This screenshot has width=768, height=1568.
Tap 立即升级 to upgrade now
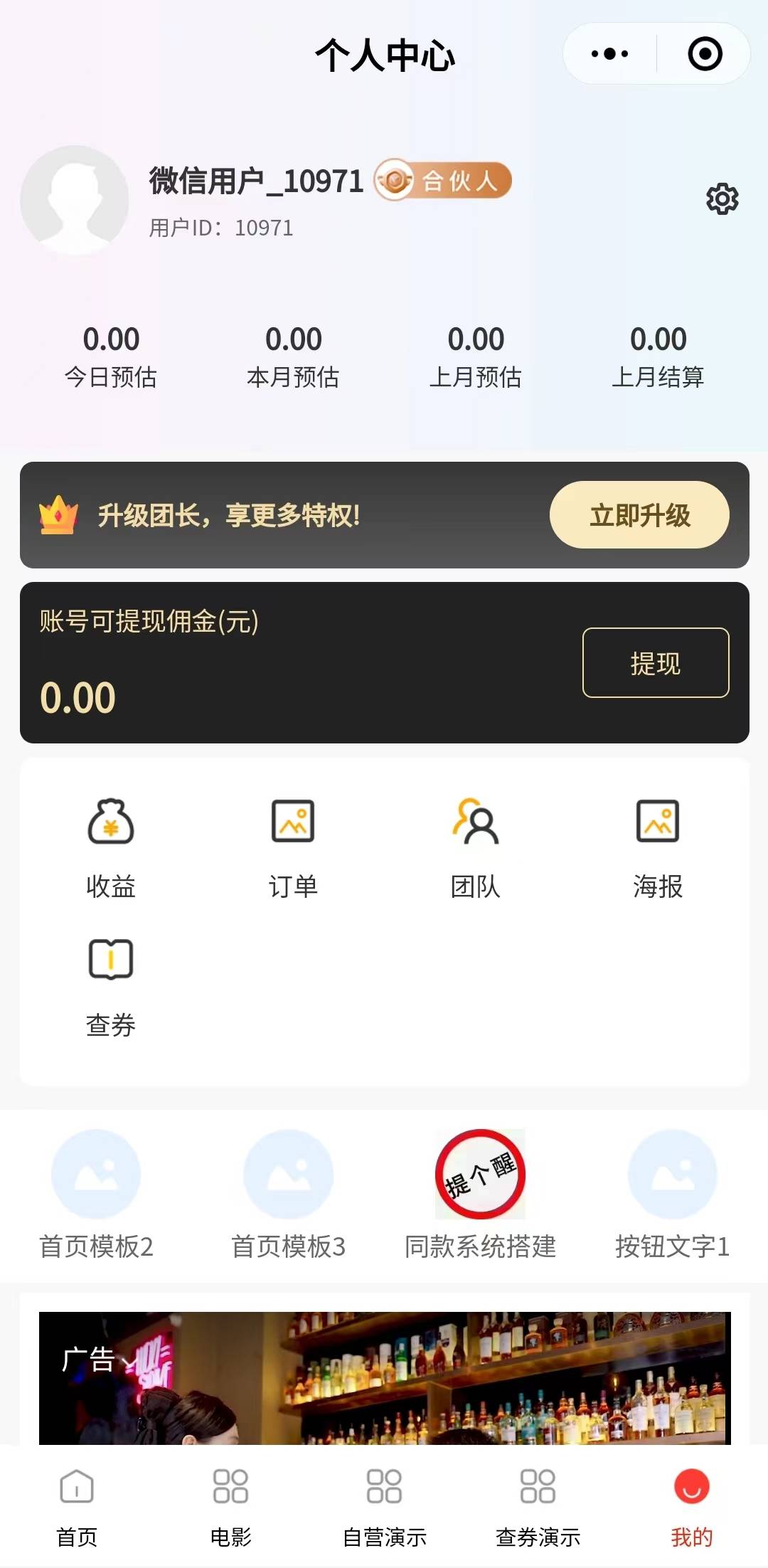coord(639,515)
